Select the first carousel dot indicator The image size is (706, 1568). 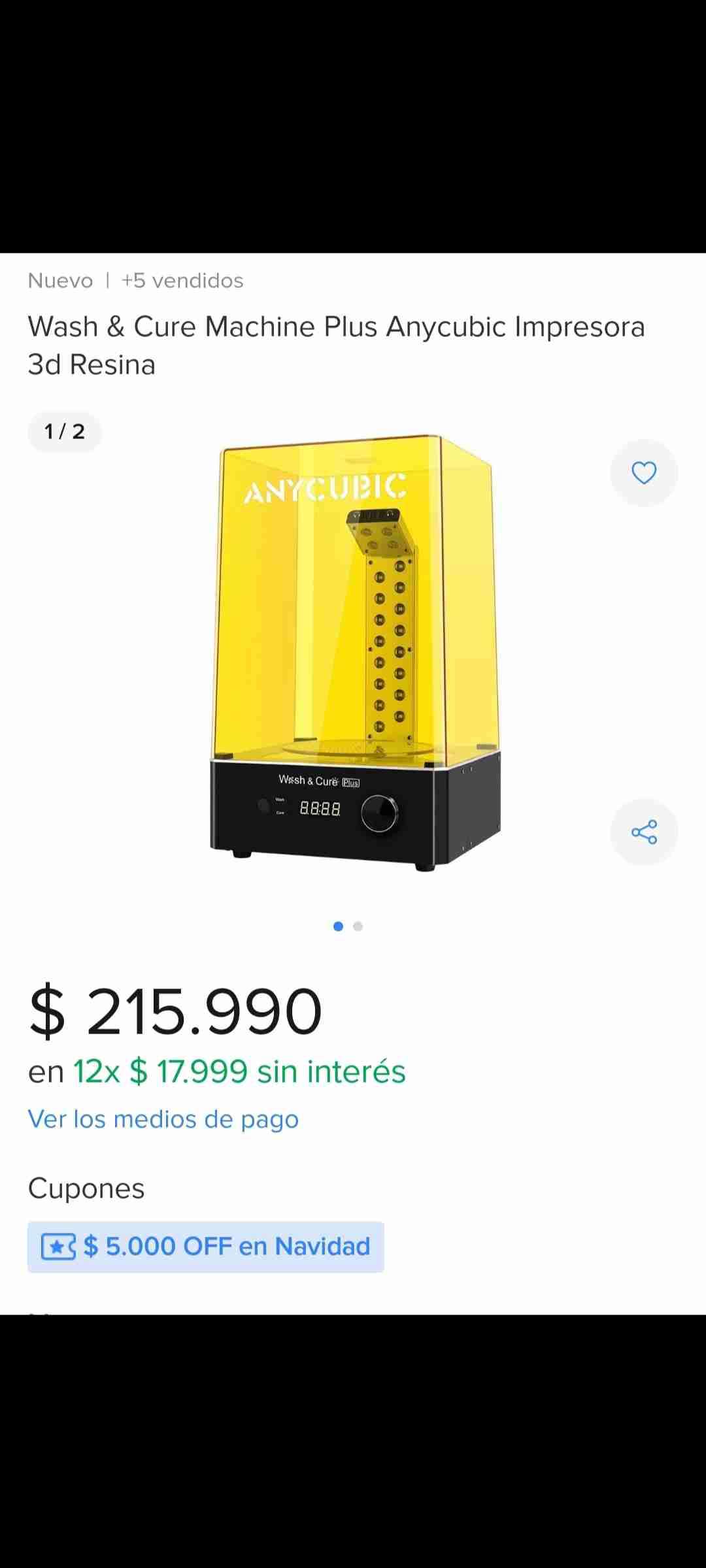(x=339, y=926)
